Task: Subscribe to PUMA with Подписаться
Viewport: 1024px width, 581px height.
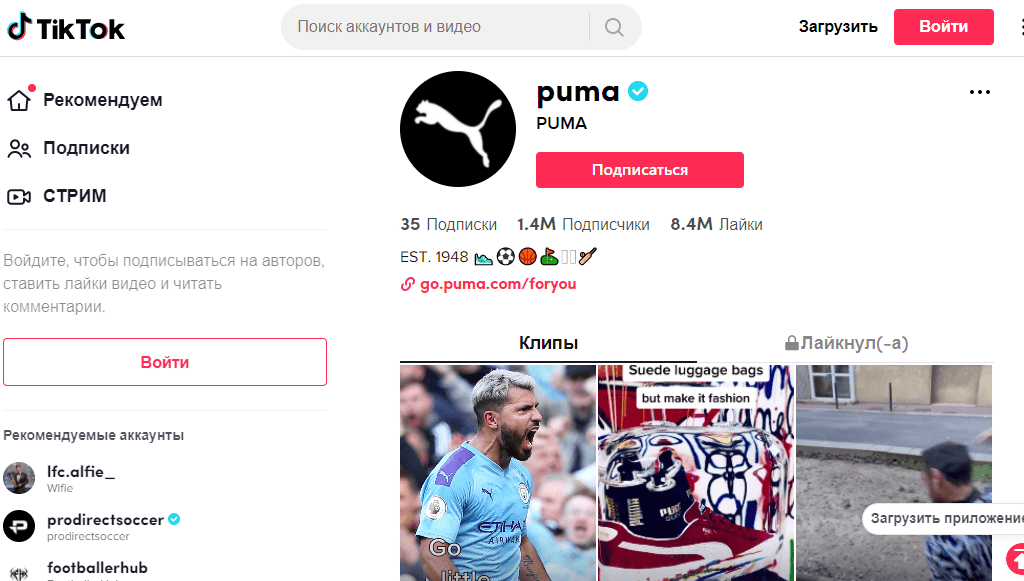Action: coord(639,170)
